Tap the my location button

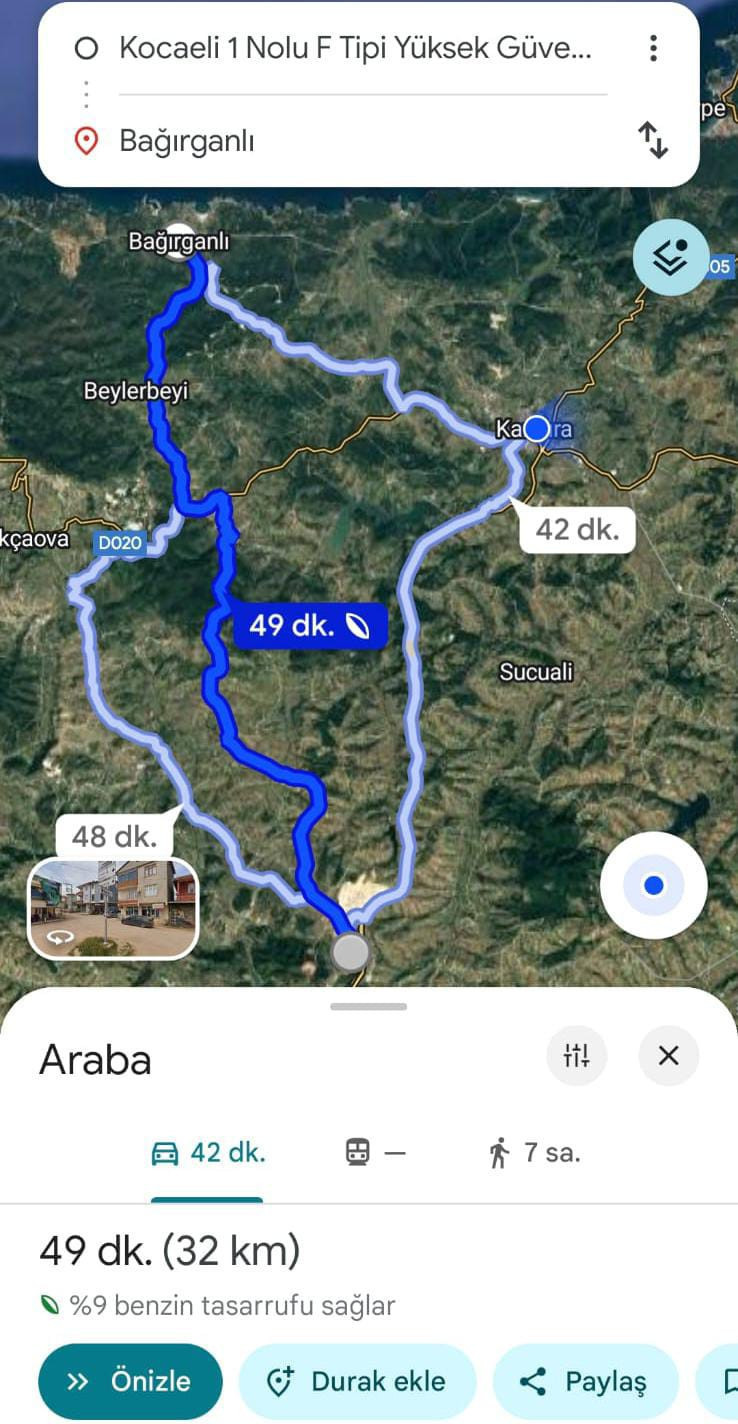pyautogui.click(x=654, y=885)
